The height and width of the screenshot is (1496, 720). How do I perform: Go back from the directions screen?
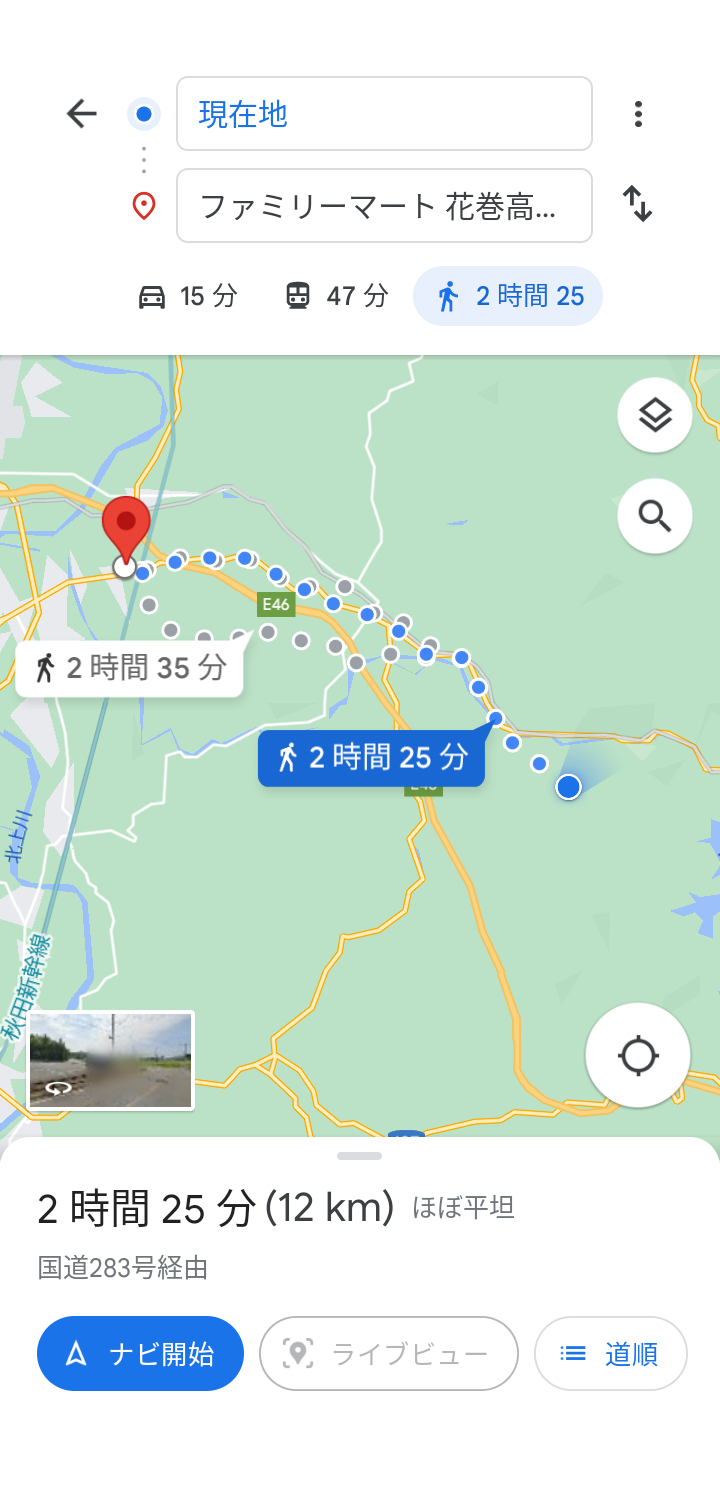tap(82, 114)
